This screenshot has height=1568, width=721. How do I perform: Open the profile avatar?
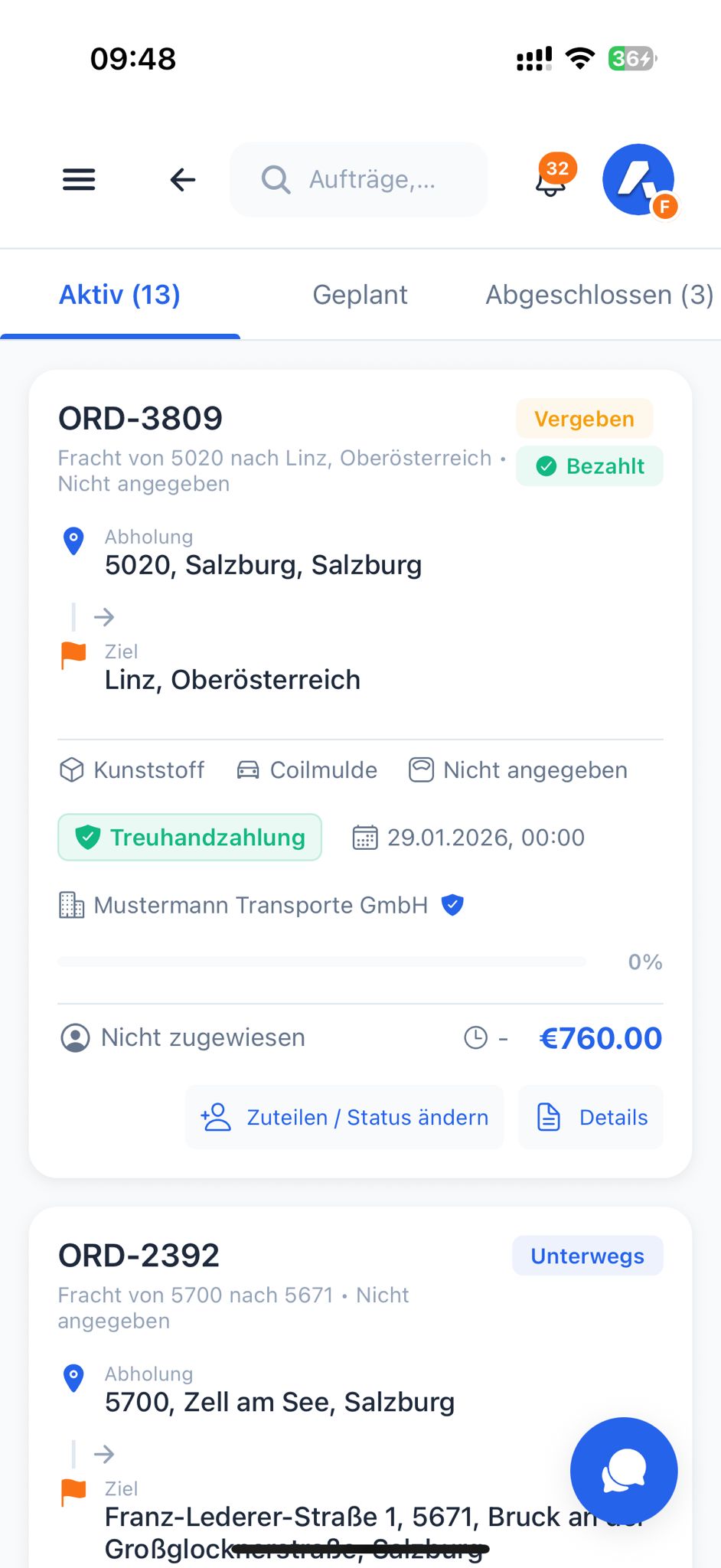click(639, 181)
